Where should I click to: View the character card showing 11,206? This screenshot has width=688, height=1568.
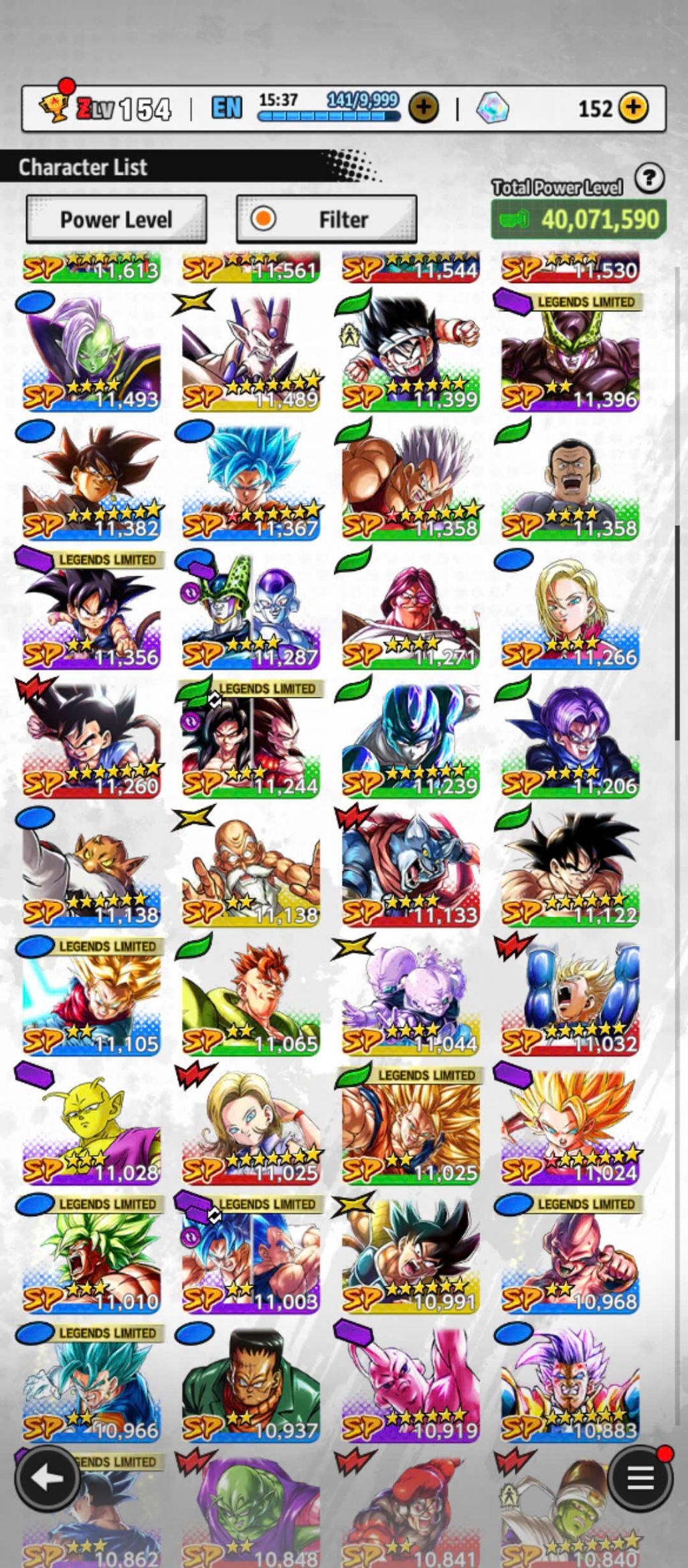570,738
